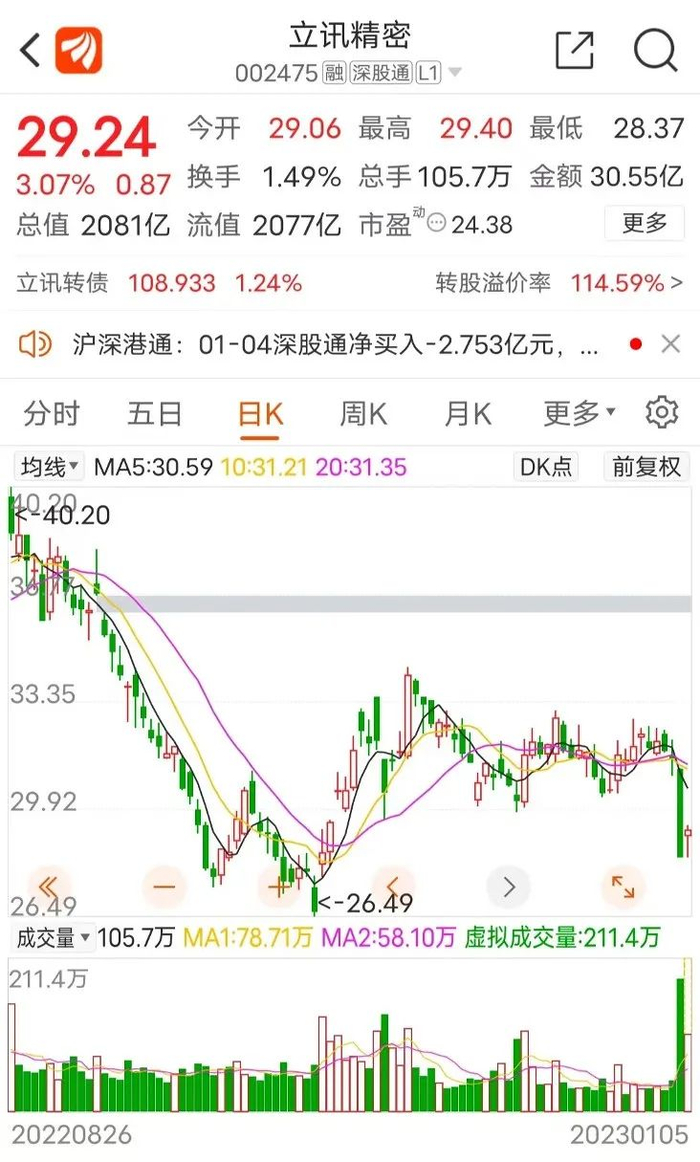Image resolution: width=700 pixels, height=1162 pixels.
Task: Select the 日K chart tab
Action: 260,413
